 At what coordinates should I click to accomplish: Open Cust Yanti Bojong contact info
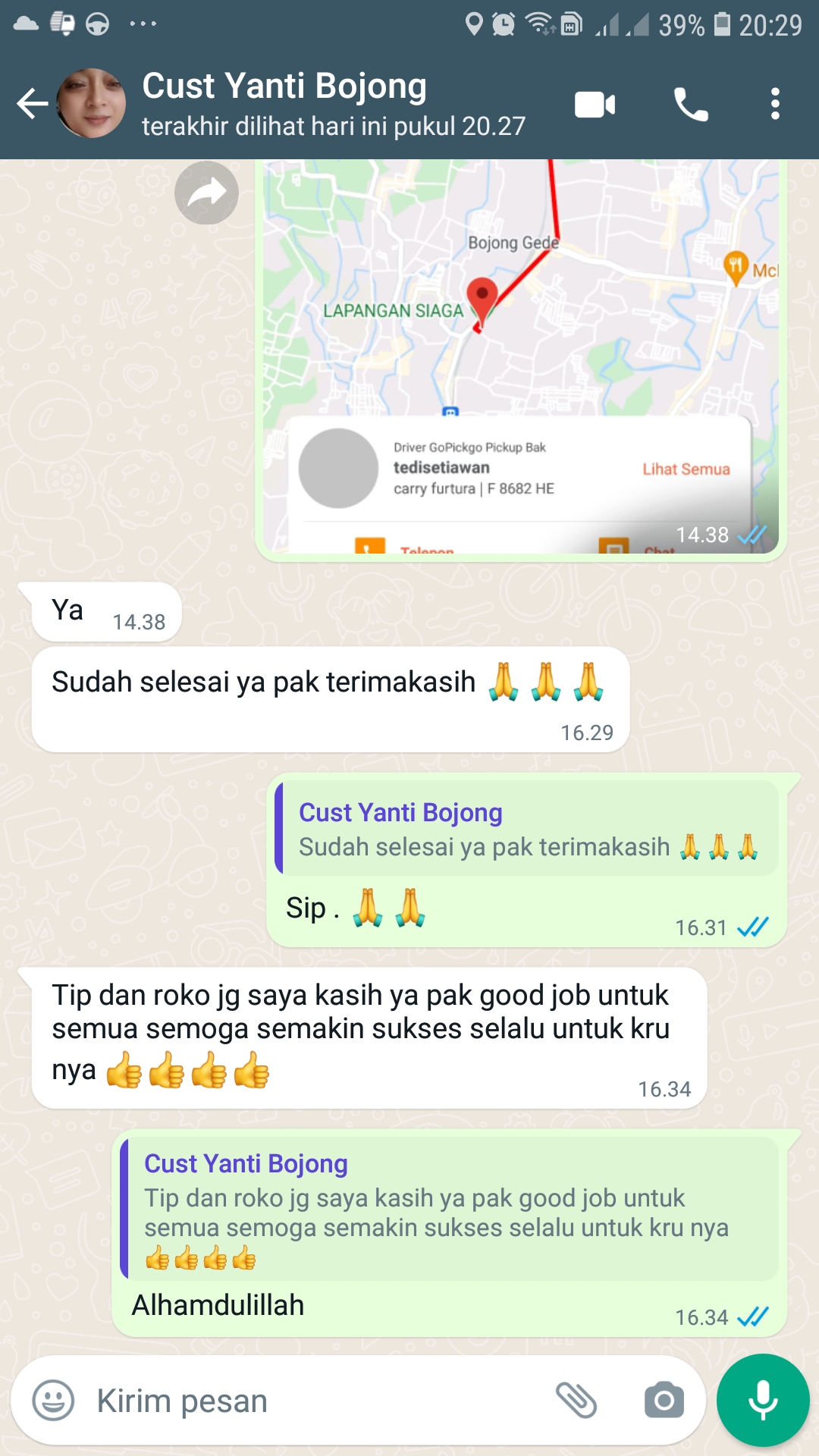(x=334, y=104)
